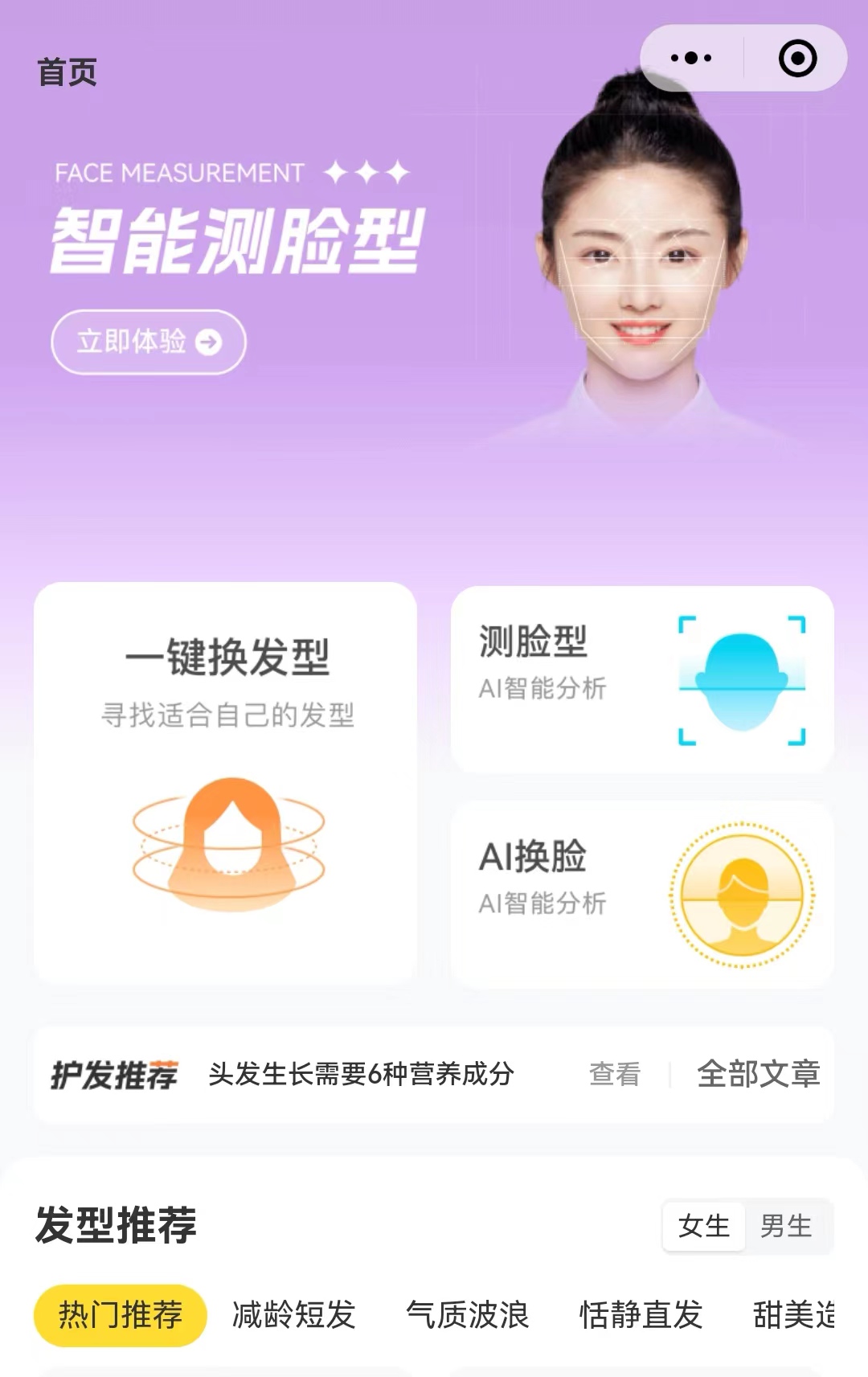Select the 气质波浪 category tab
The image size is (868, 1377).
click(x=469, y=1315)
